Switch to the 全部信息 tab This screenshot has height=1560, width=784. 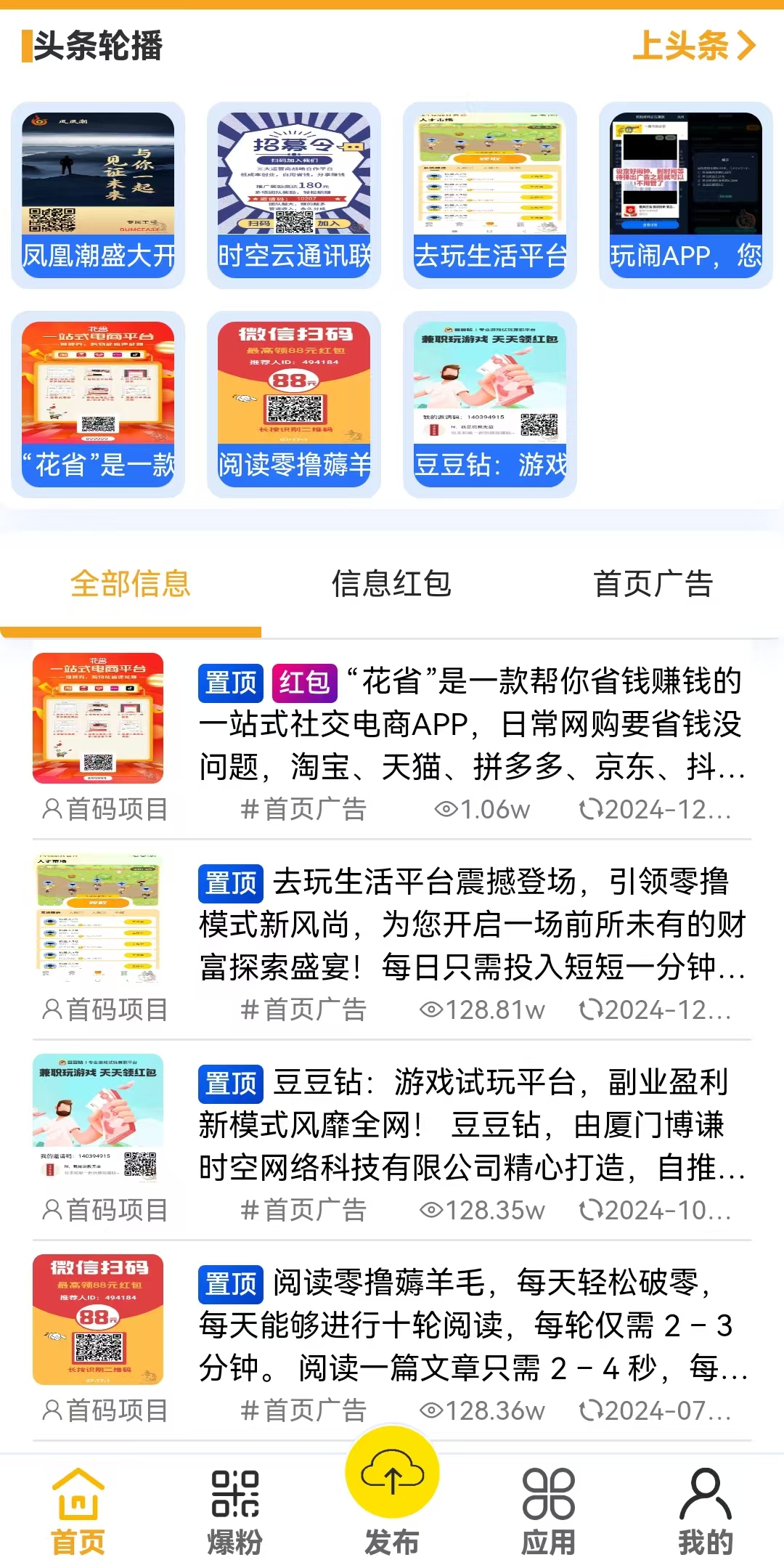click(x=131, y=585)
